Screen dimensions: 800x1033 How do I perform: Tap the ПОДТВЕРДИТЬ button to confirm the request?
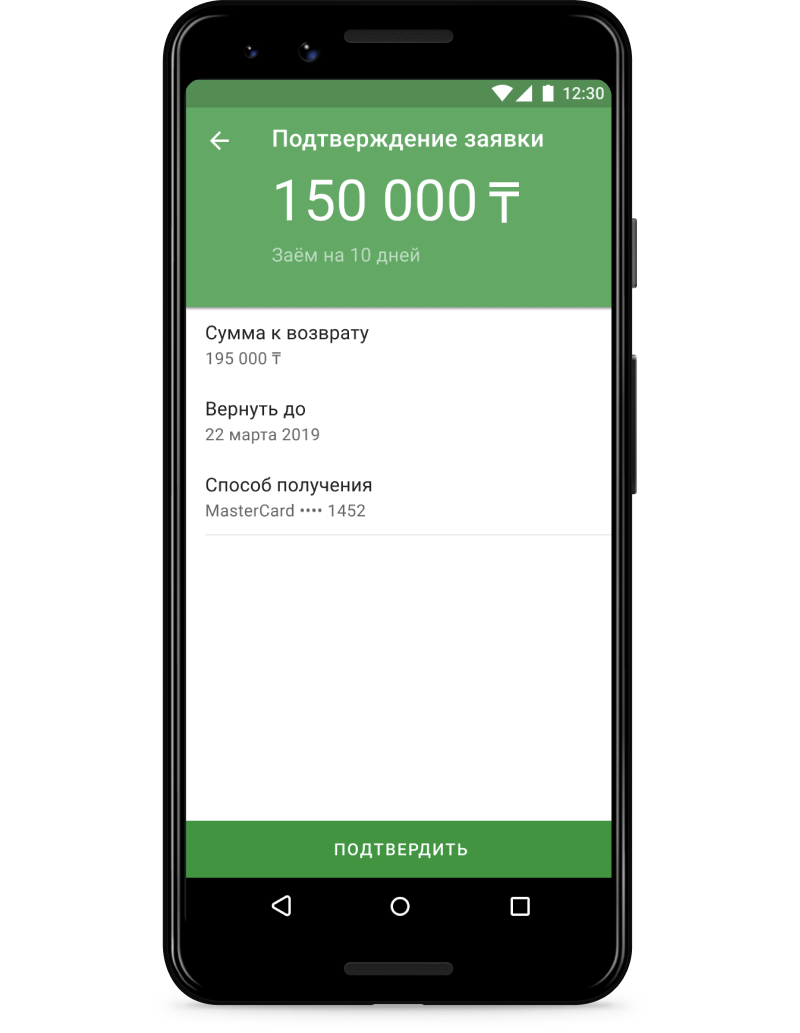399,850
